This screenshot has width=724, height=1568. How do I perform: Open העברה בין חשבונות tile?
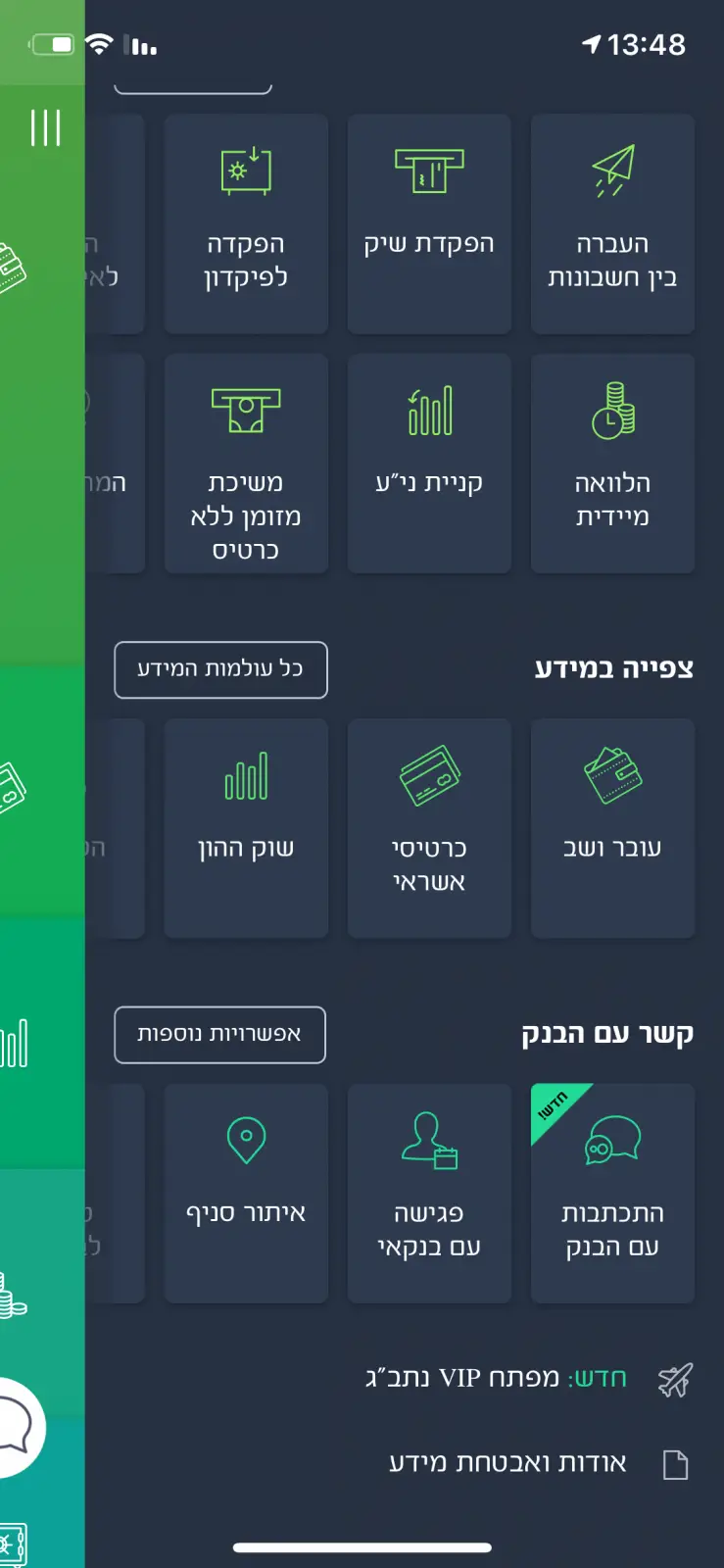click(612, 224)
